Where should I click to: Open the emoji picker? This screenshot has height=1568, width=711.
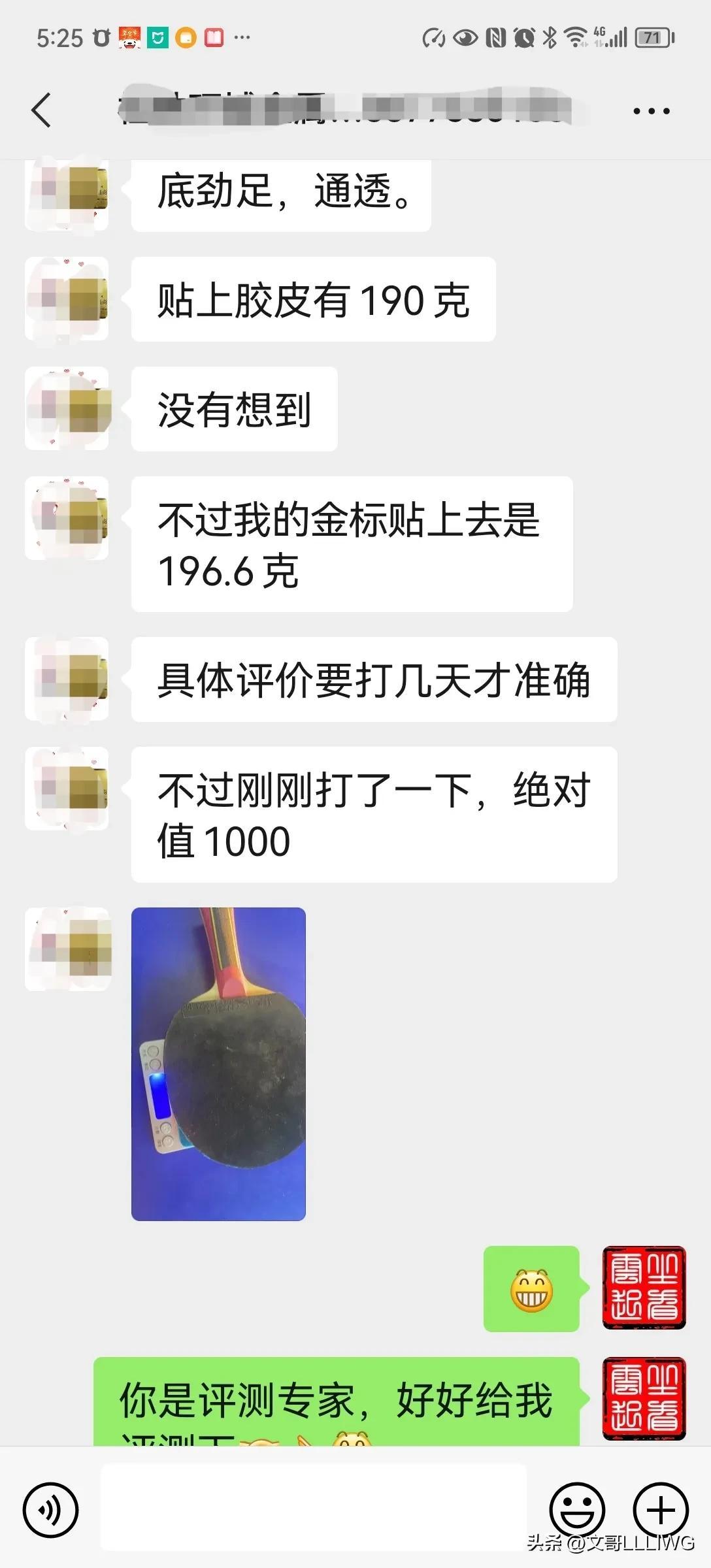coord(577,1510)
